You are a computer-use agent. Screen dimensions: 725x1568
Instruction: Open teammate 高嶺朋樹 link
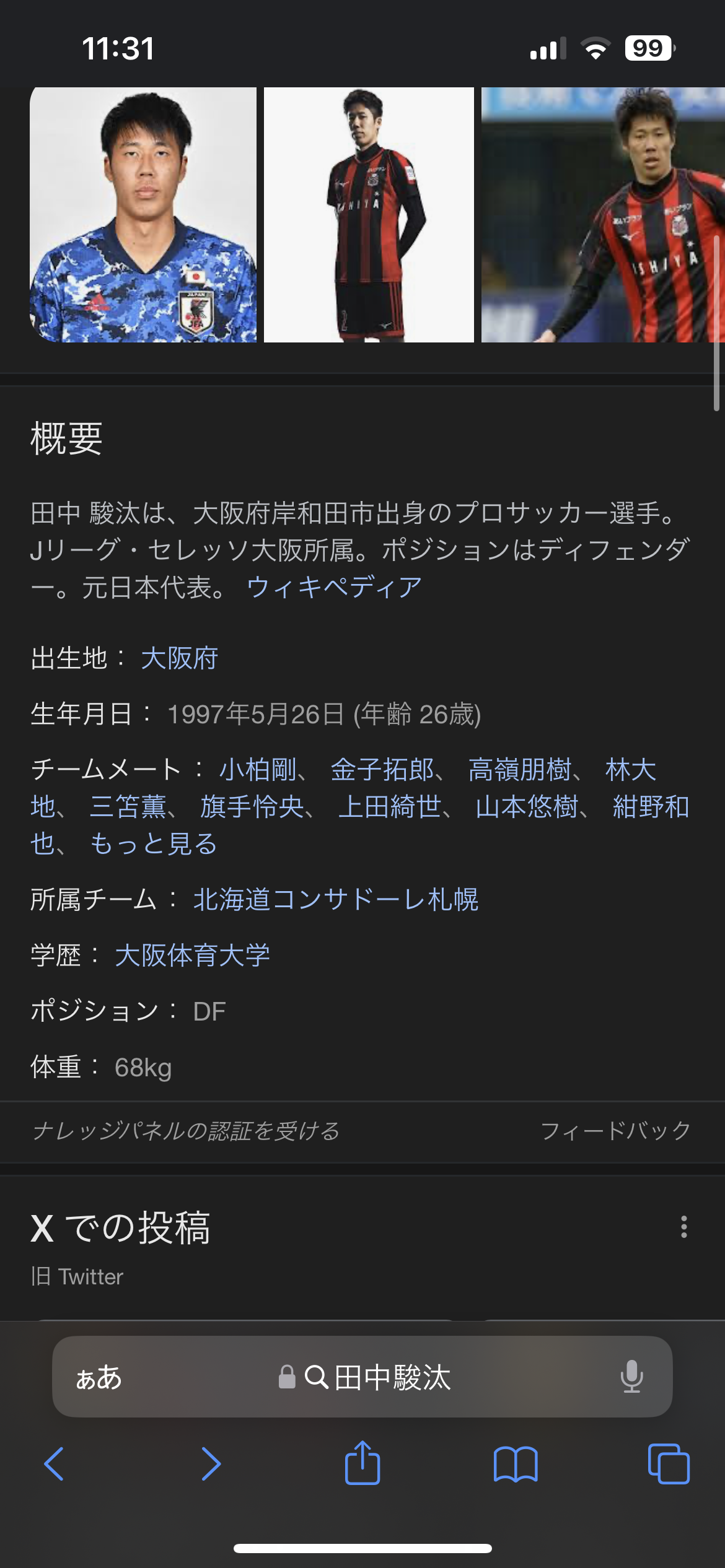coord(519,770)
